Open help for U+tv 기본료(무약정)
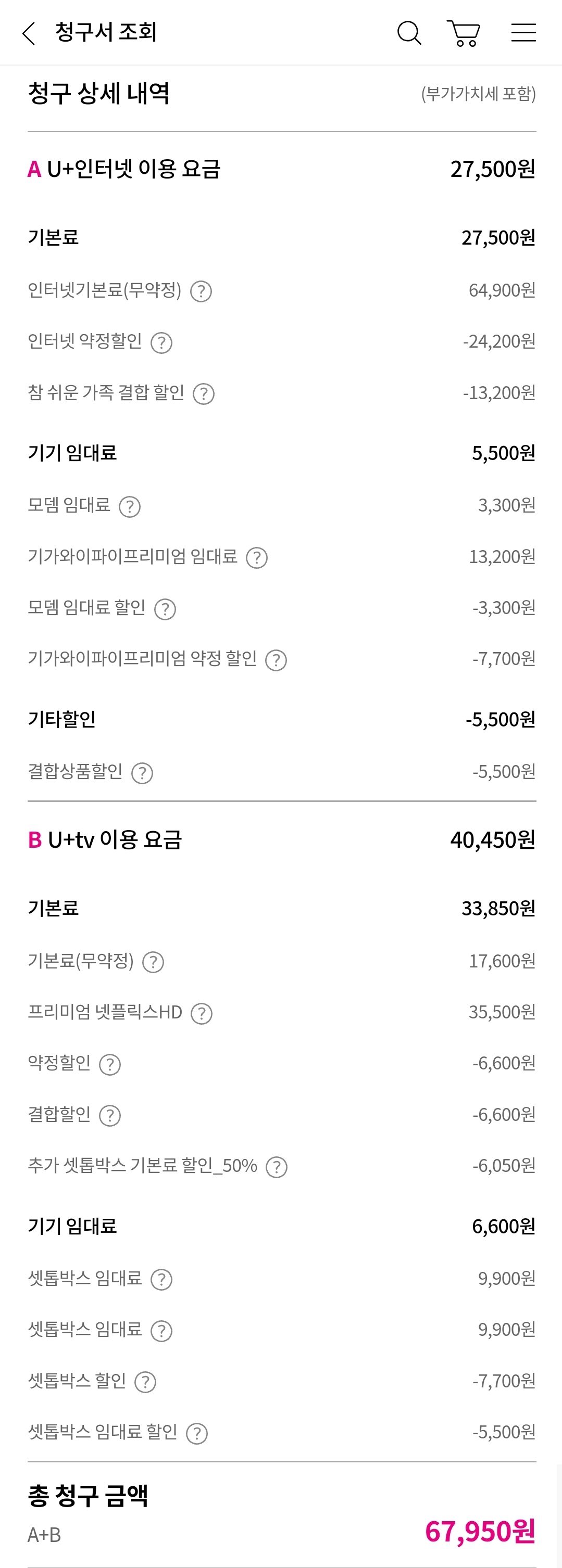 click(153, 962)
